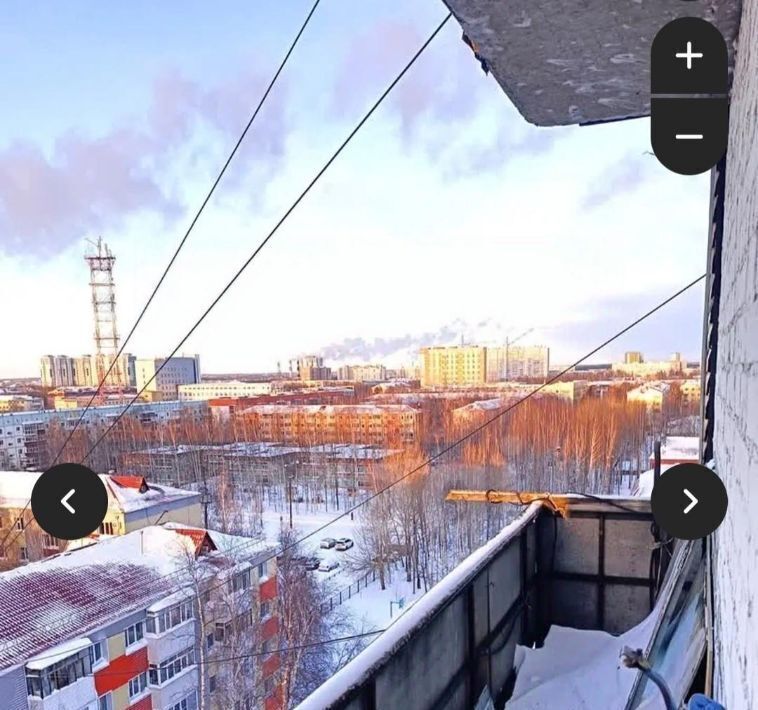This screenshot has height=710, width=758.
Task: Zoom in with the plus button
Action: tap(689, 56)
